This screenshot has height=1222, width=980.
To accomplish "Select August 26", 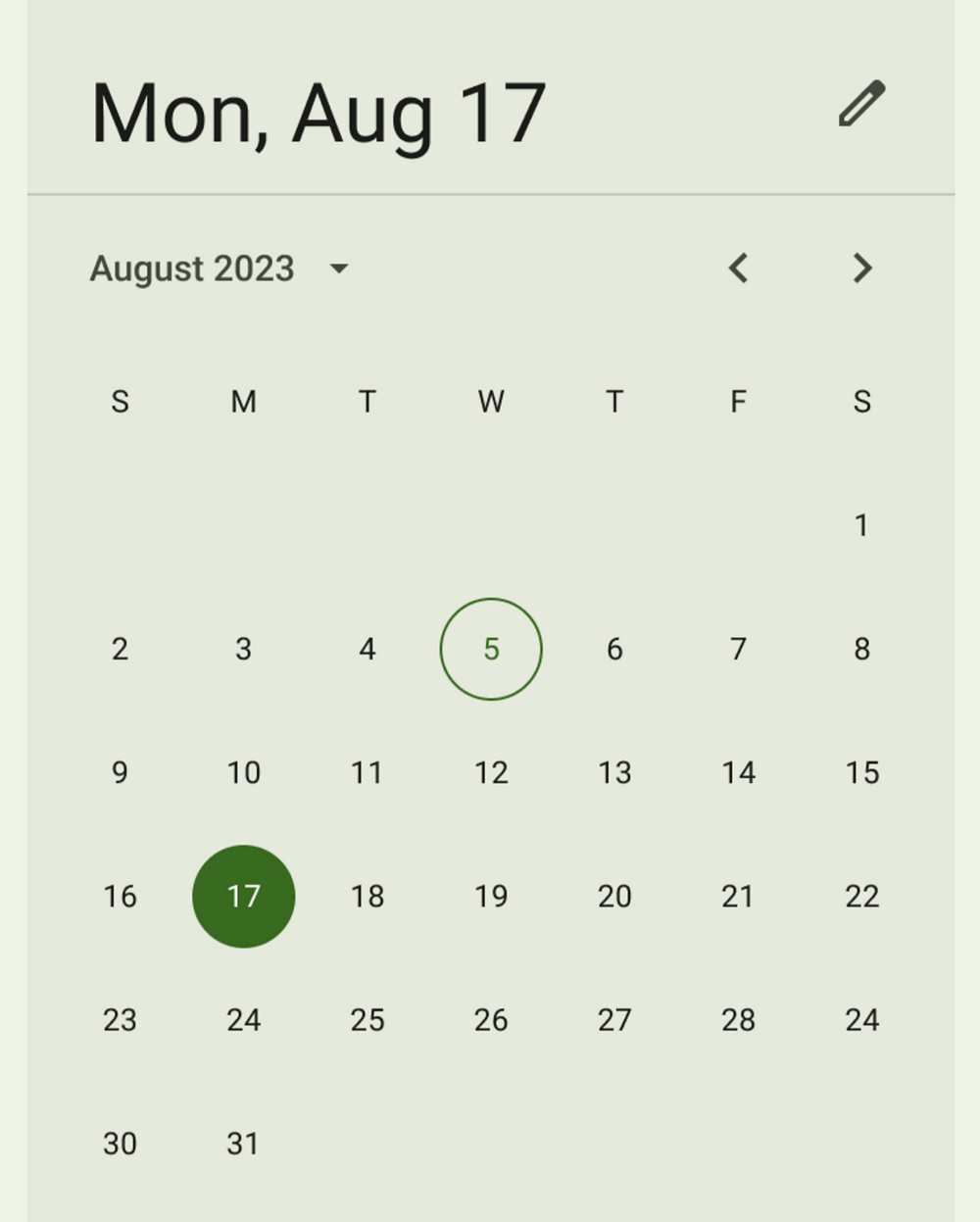I will [491, 1019].
